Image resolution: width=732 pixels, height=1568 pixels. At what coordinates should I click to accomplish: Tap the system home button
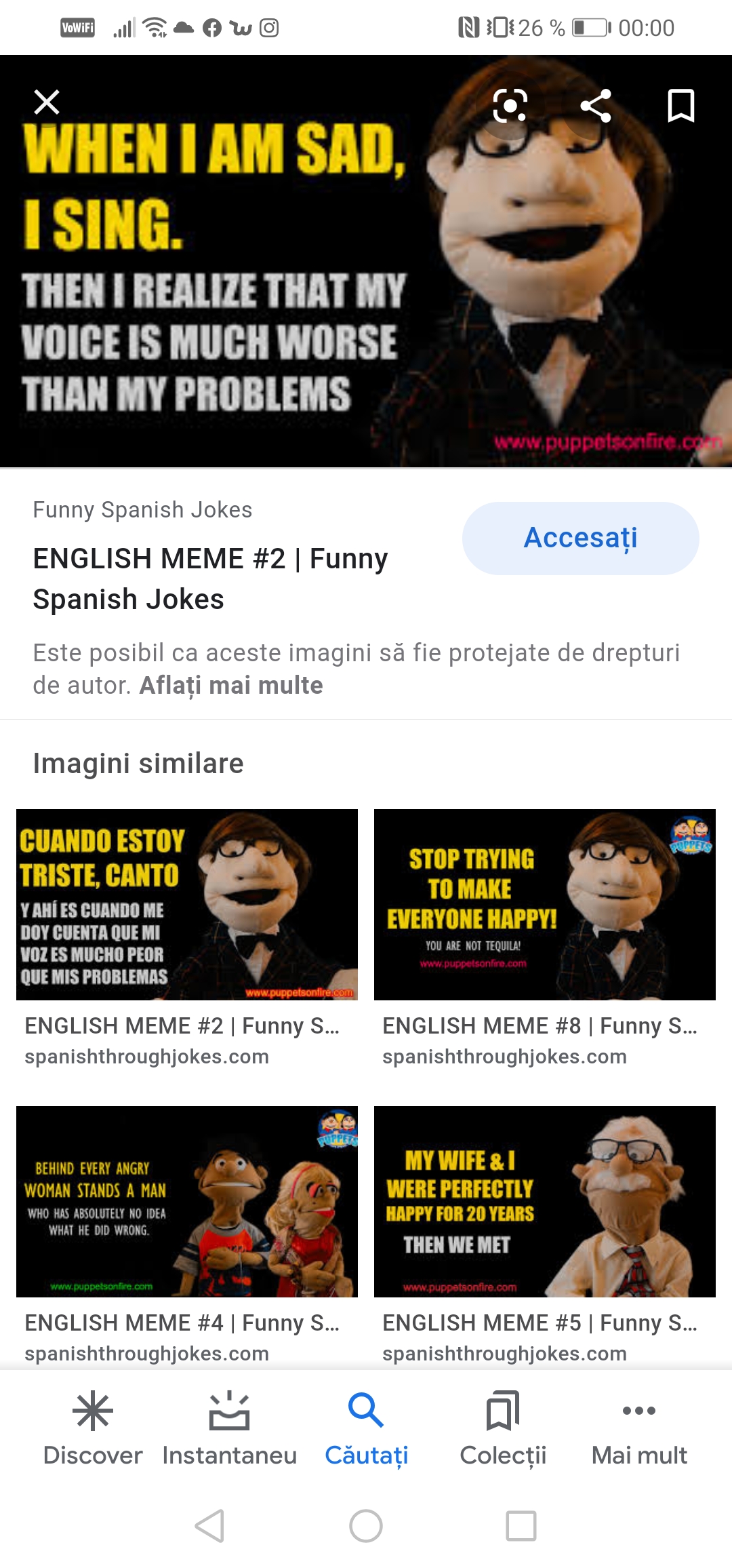click(x=366, y=1526)
